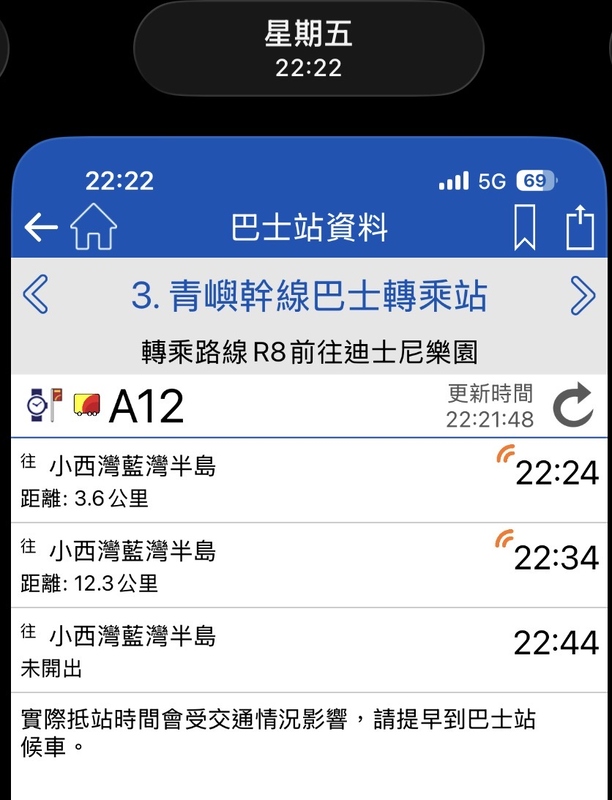Screen dimensions: 612x800
Task: Refresh the A12 arrival times
Action: [x=573, y=406]
